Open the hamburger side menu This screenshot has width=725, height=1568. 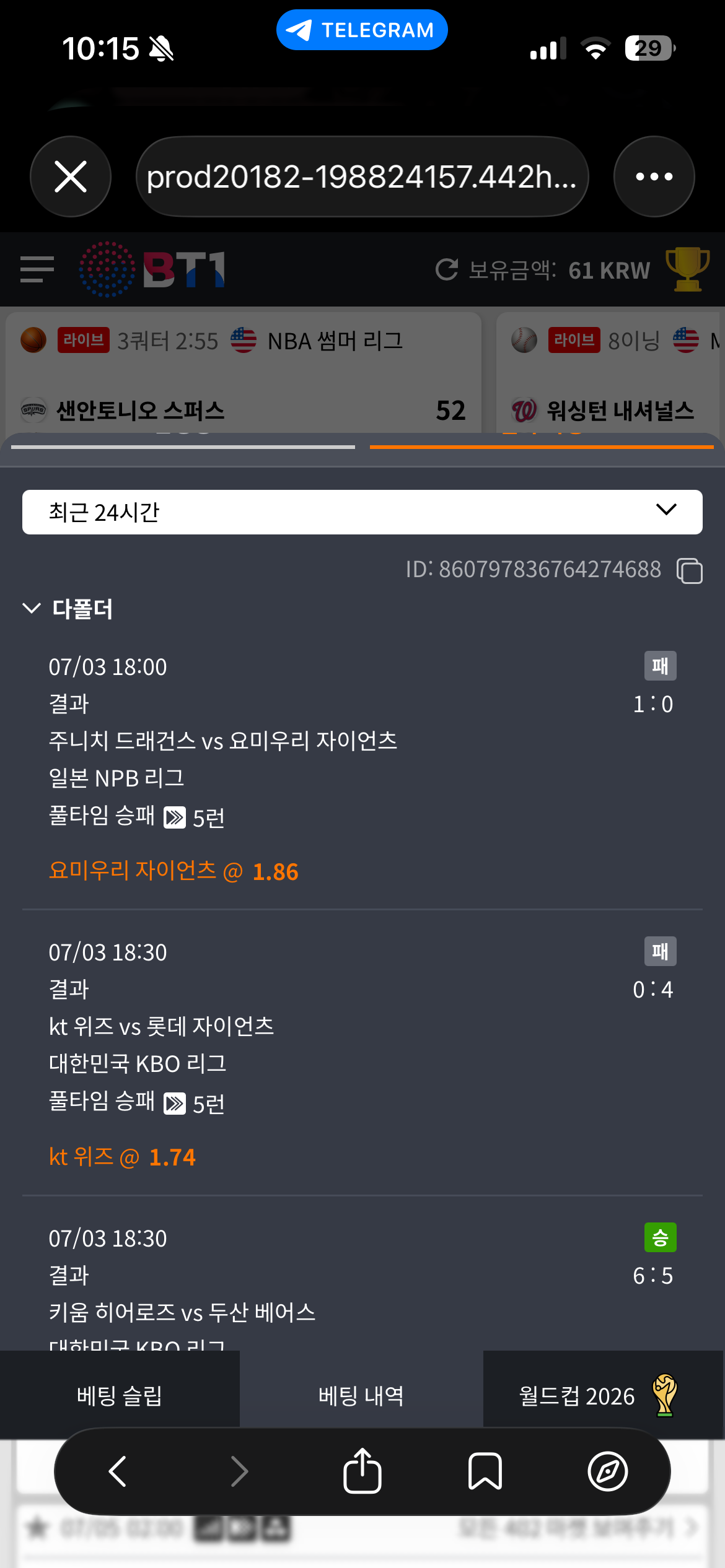[x=37, y=269]
